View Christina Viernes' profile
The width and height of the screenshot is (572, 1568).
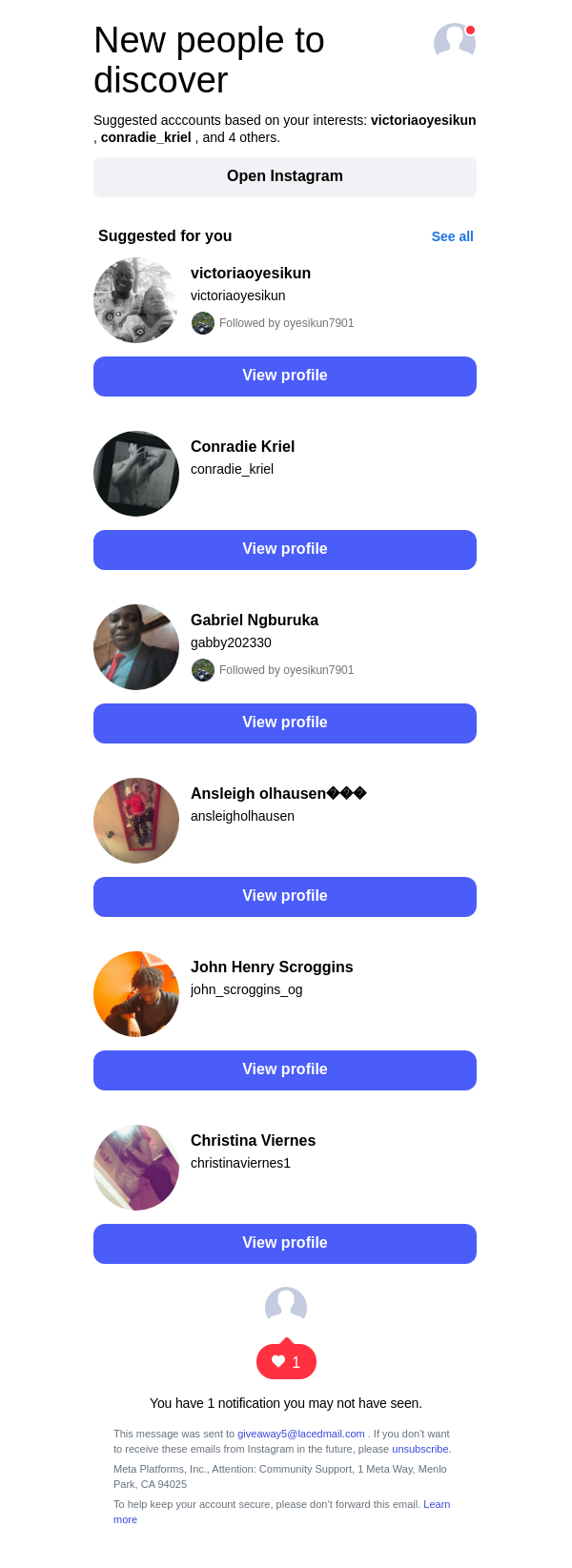(x=285, y=1244)
